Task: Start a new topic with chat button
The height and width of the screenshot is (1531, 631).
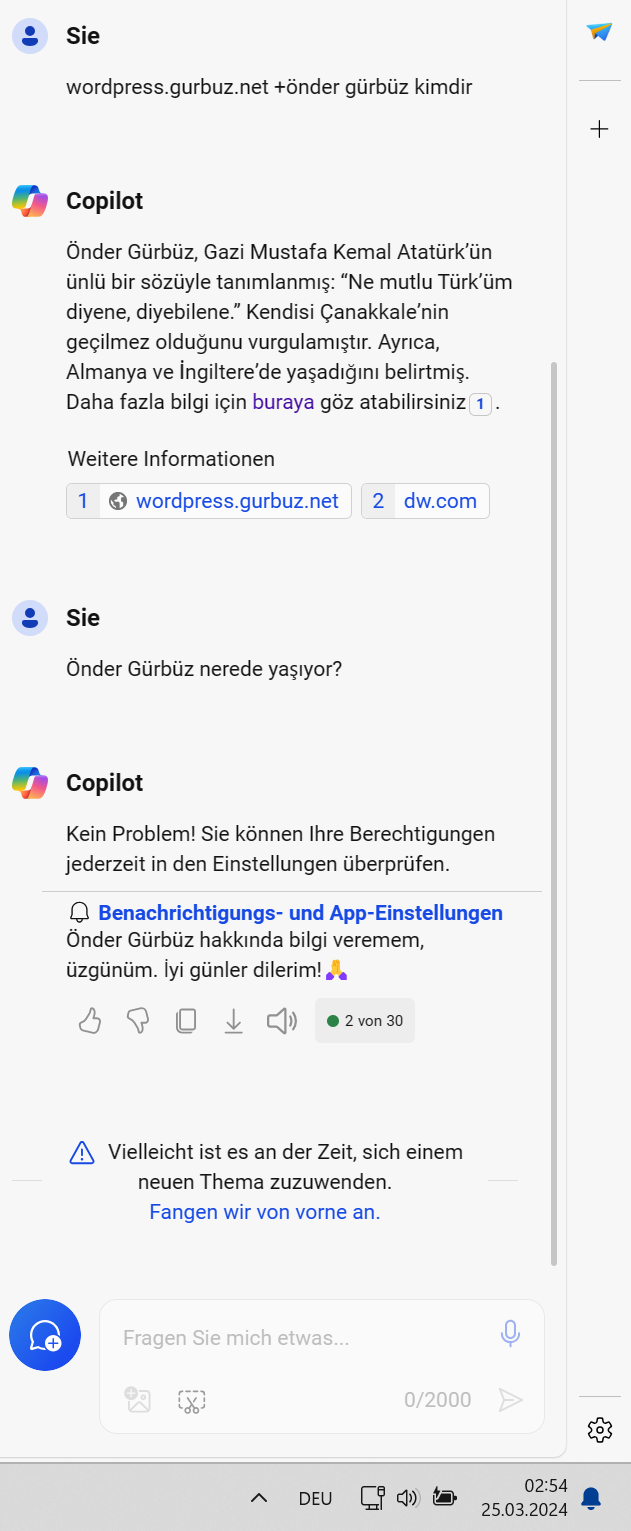Action: 45,1335
